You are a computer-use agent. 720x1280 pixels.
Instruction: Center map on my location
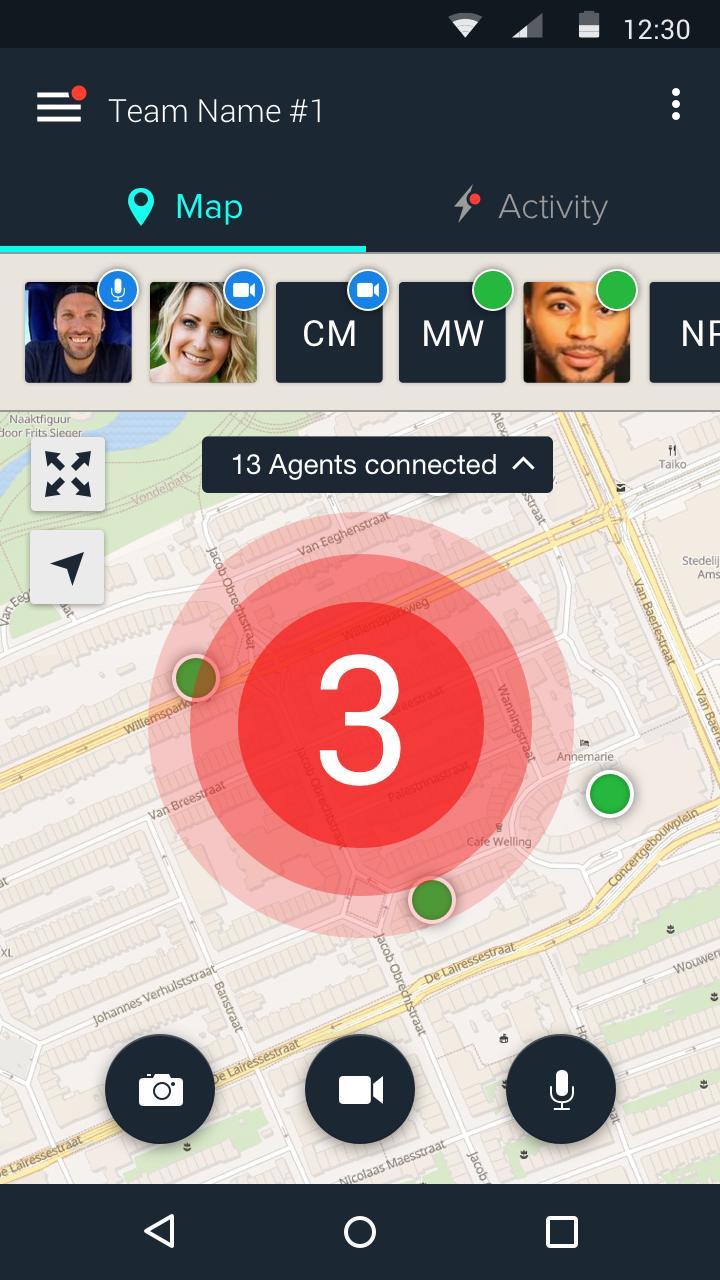coord(68,567)
